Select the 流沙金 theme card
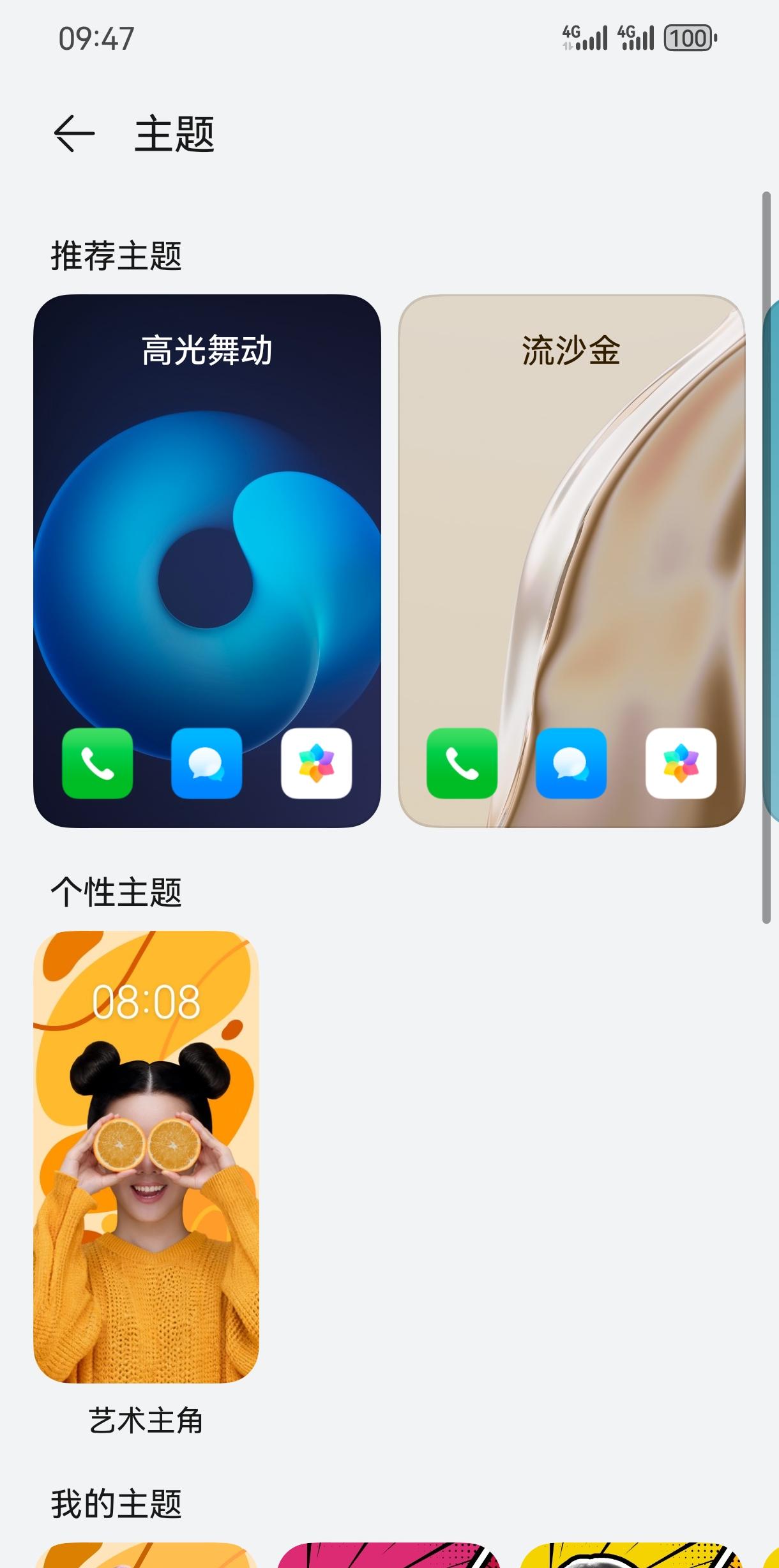The image size is (779, 1568). [571, 561]
